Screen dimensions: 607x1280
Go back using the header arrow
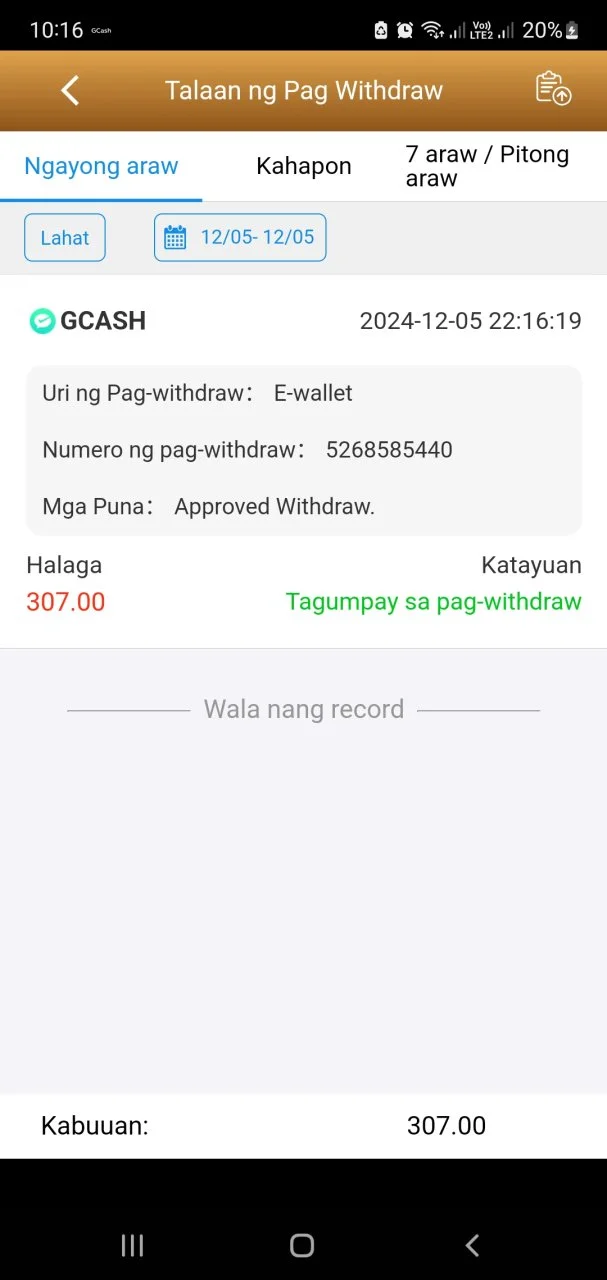[70, 90]
